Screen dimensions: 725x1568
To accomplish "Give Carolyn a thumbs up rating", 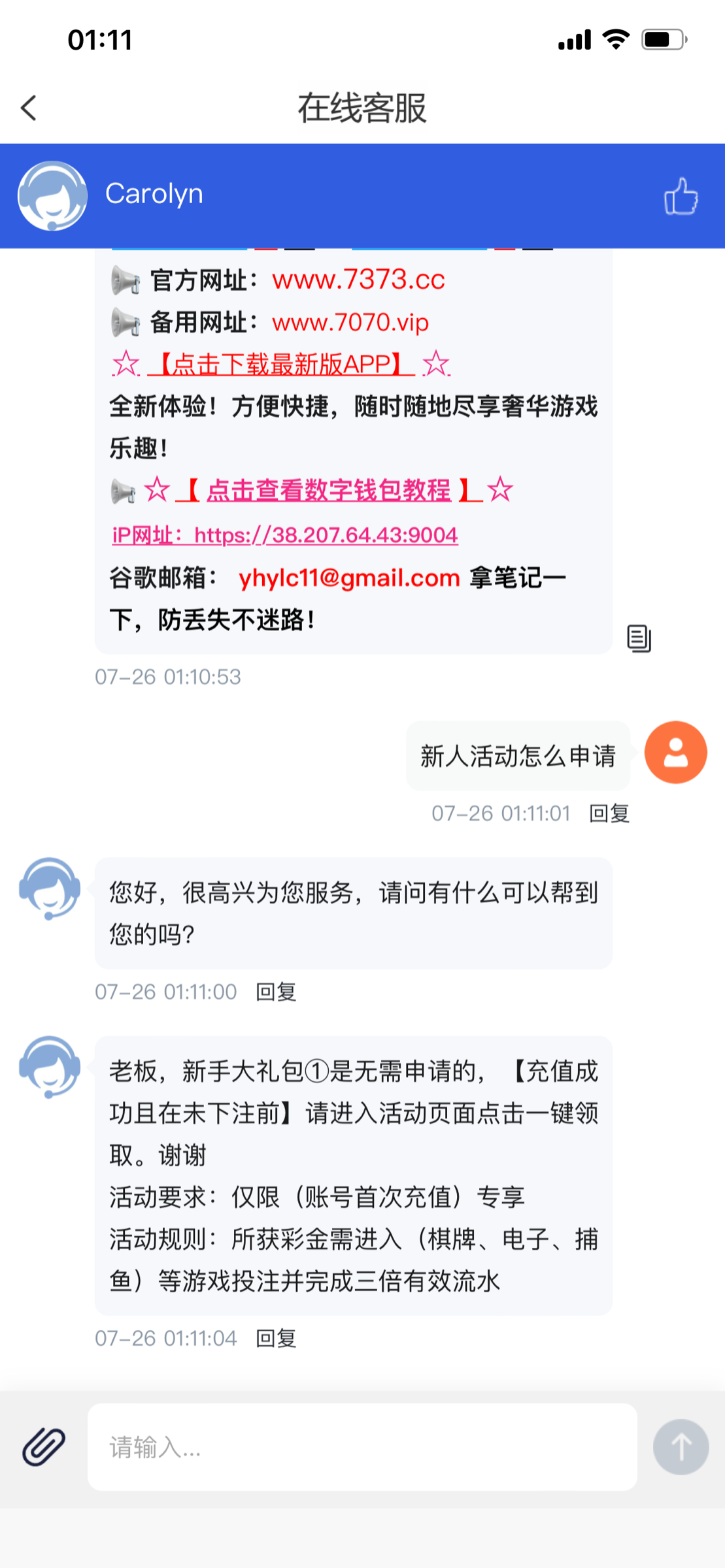I will pyautogui.click(x=681, y=196).
